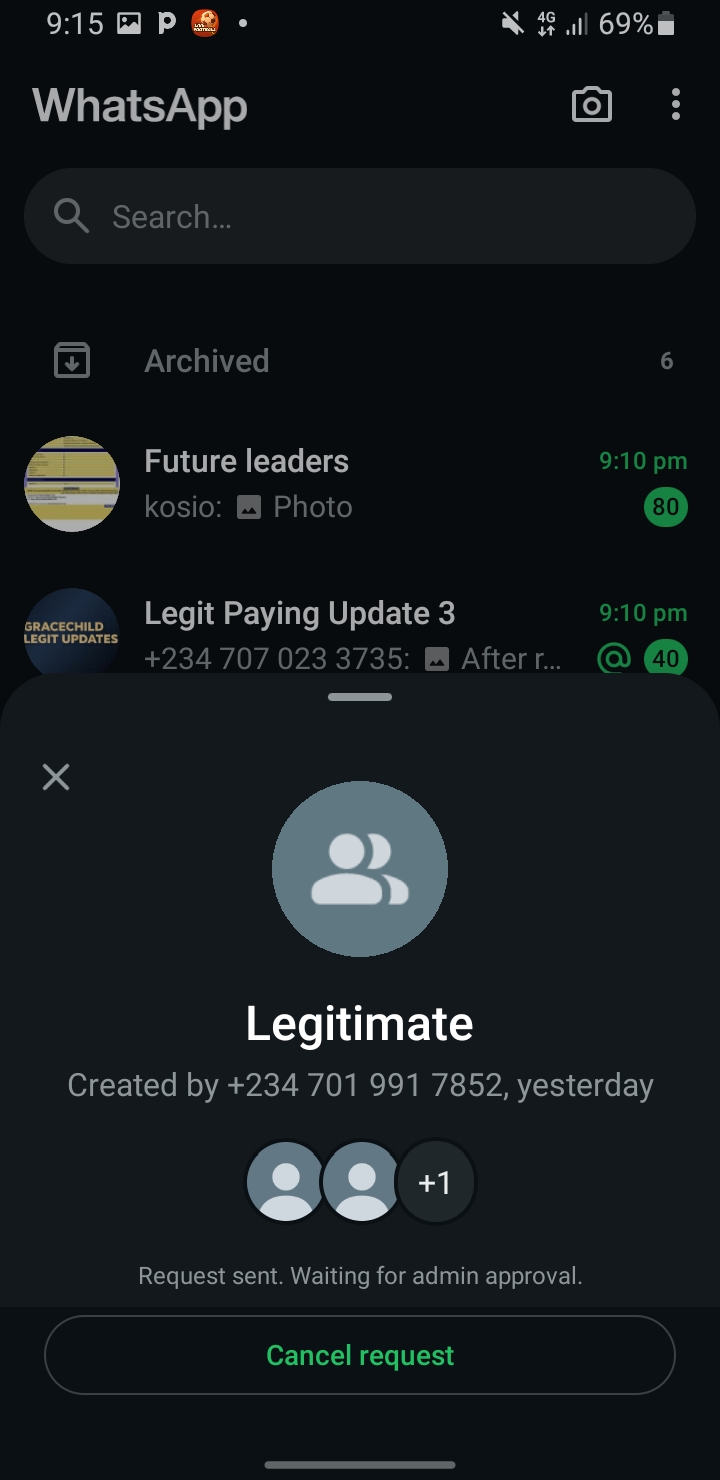Screen dimensions: 720x1480
Task: Cancel the group join request
Action: point(360,1355)
